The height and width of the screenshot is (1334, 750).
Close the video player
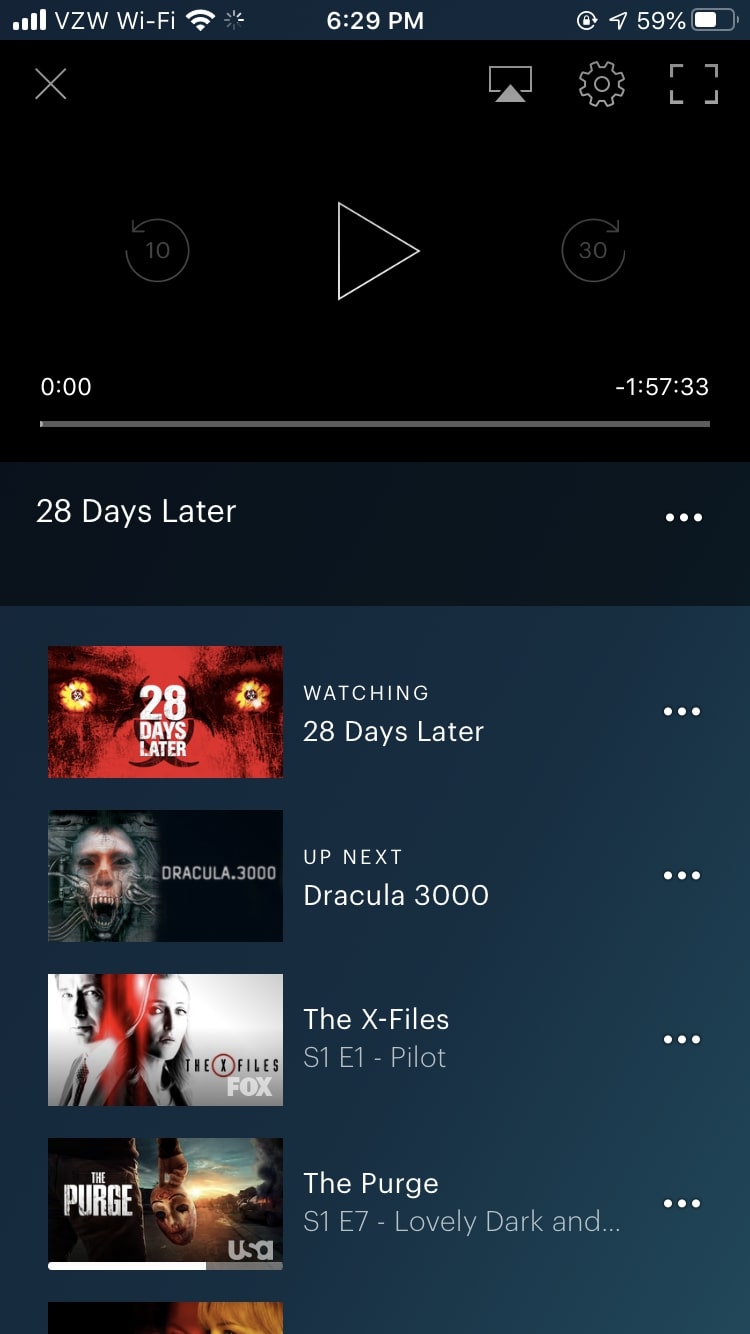coord(50,84)
